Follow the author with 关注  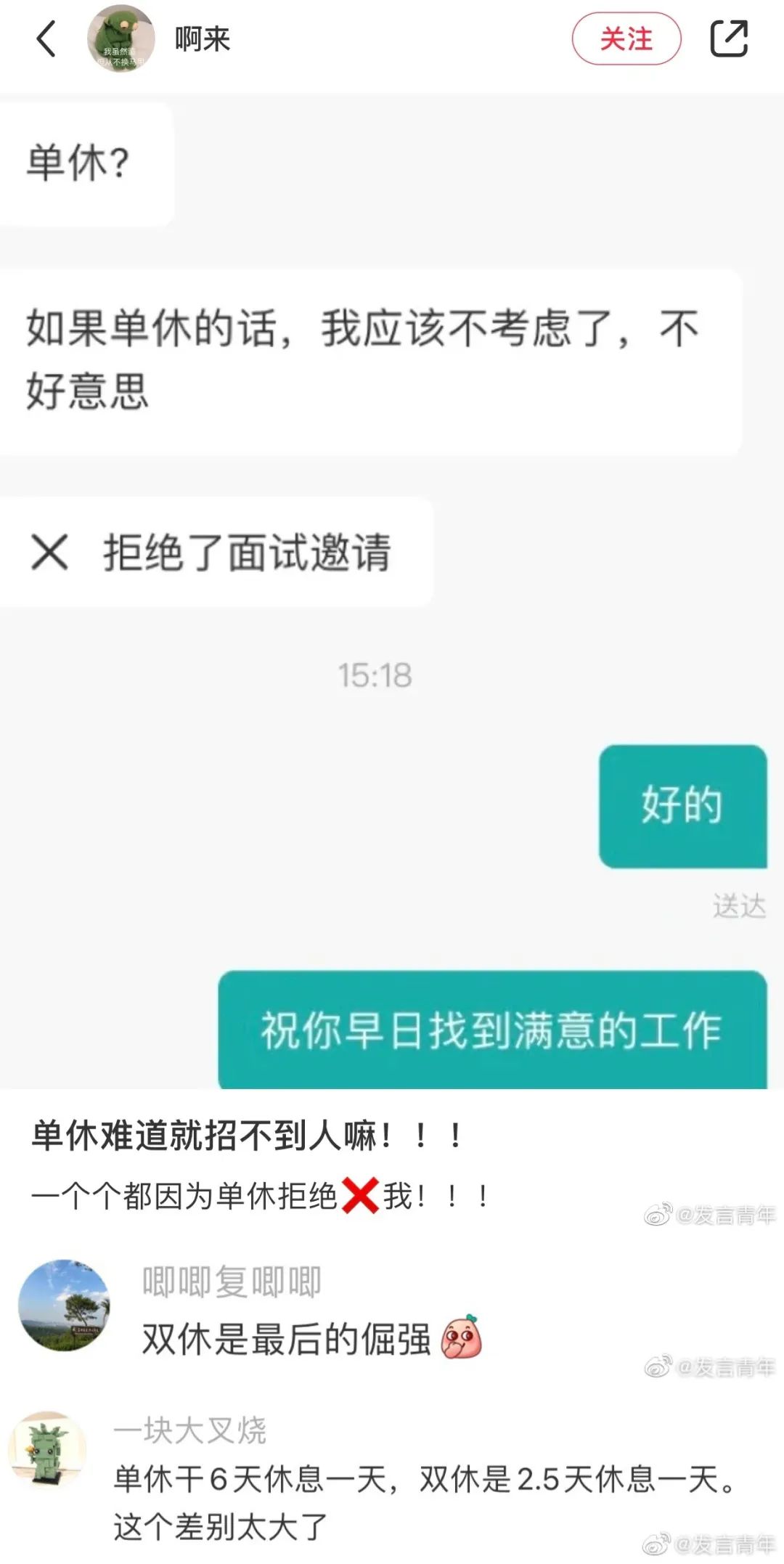click(x=626, y=38)
